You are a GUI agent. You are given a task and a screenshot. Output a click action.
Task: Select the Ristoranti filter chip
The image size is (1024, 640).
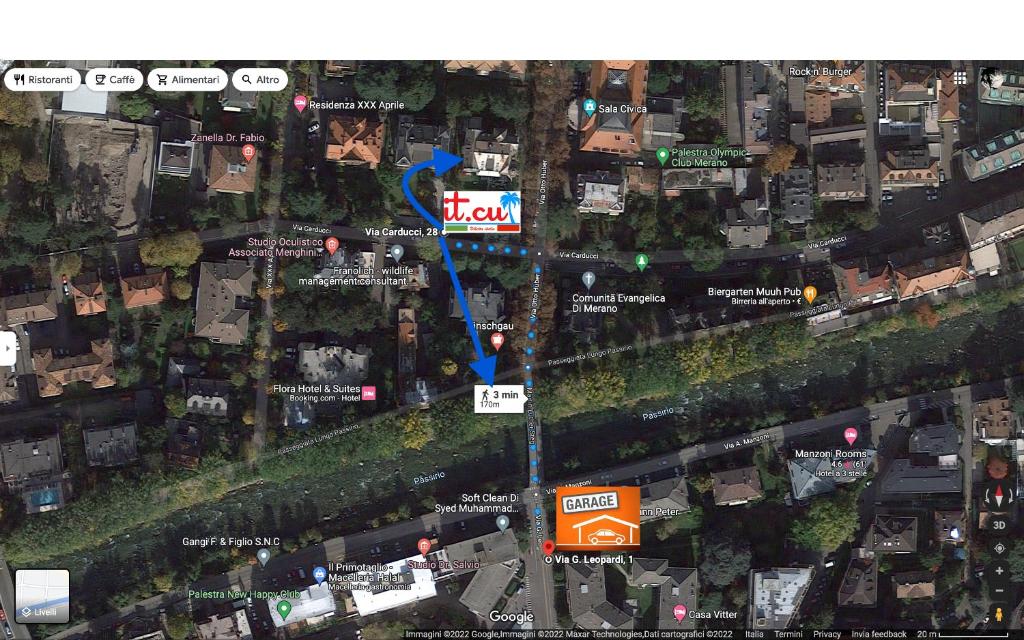(42, 80)
